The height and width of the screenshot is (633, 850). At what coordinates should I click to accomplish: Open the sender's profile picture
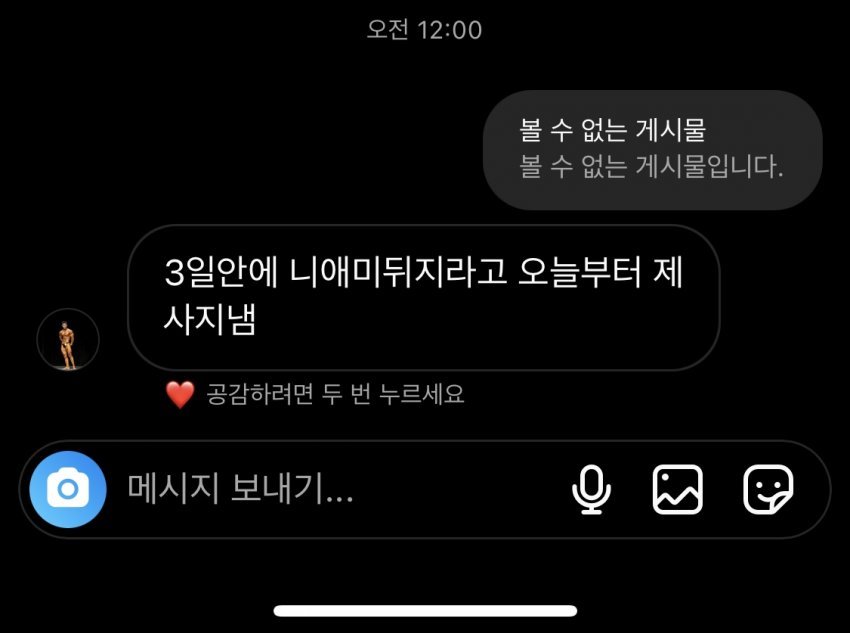(x=68, y=340)
